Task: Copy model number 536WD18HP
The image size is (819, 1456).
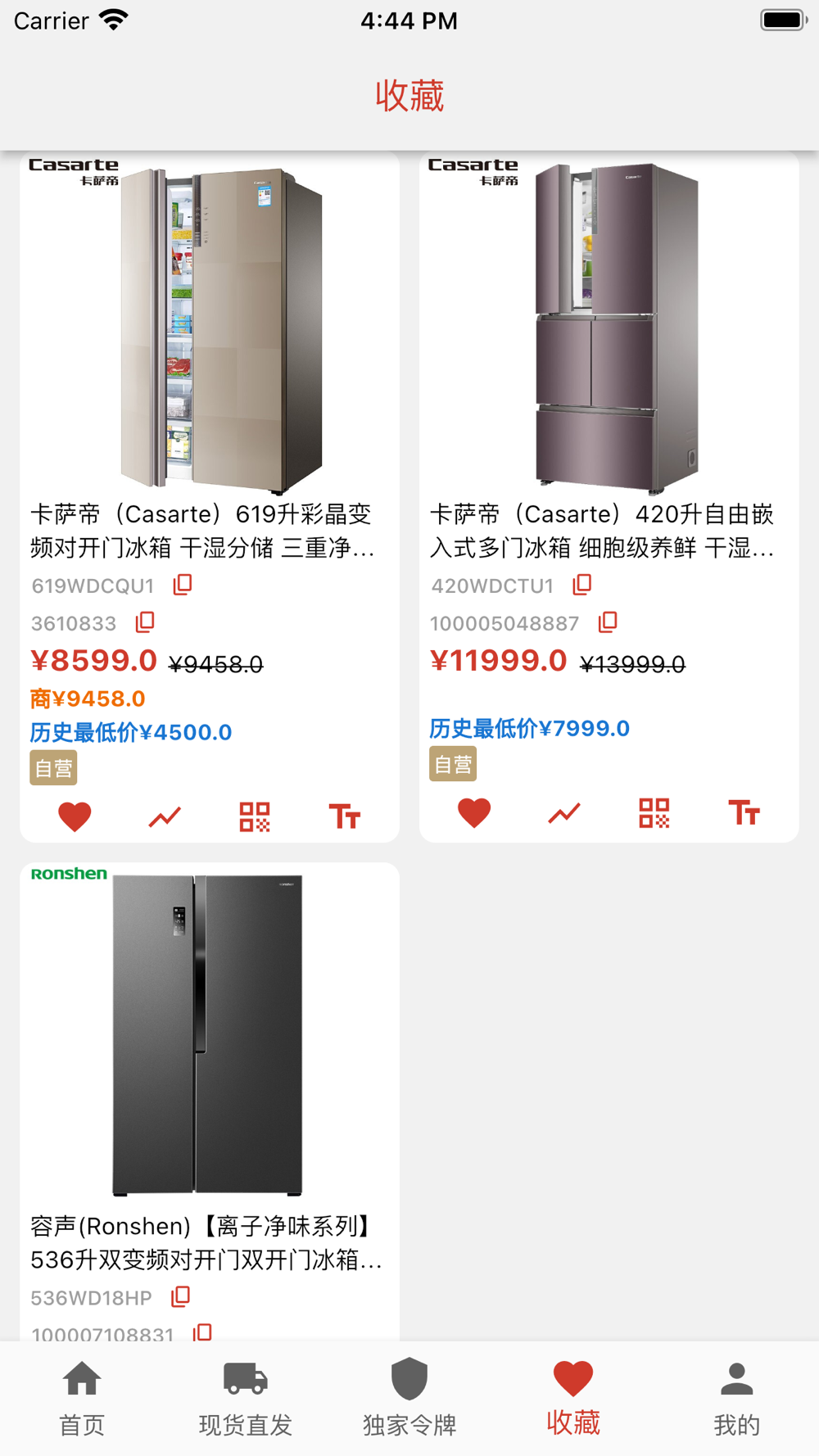Action: click(x=181, y=1296)
